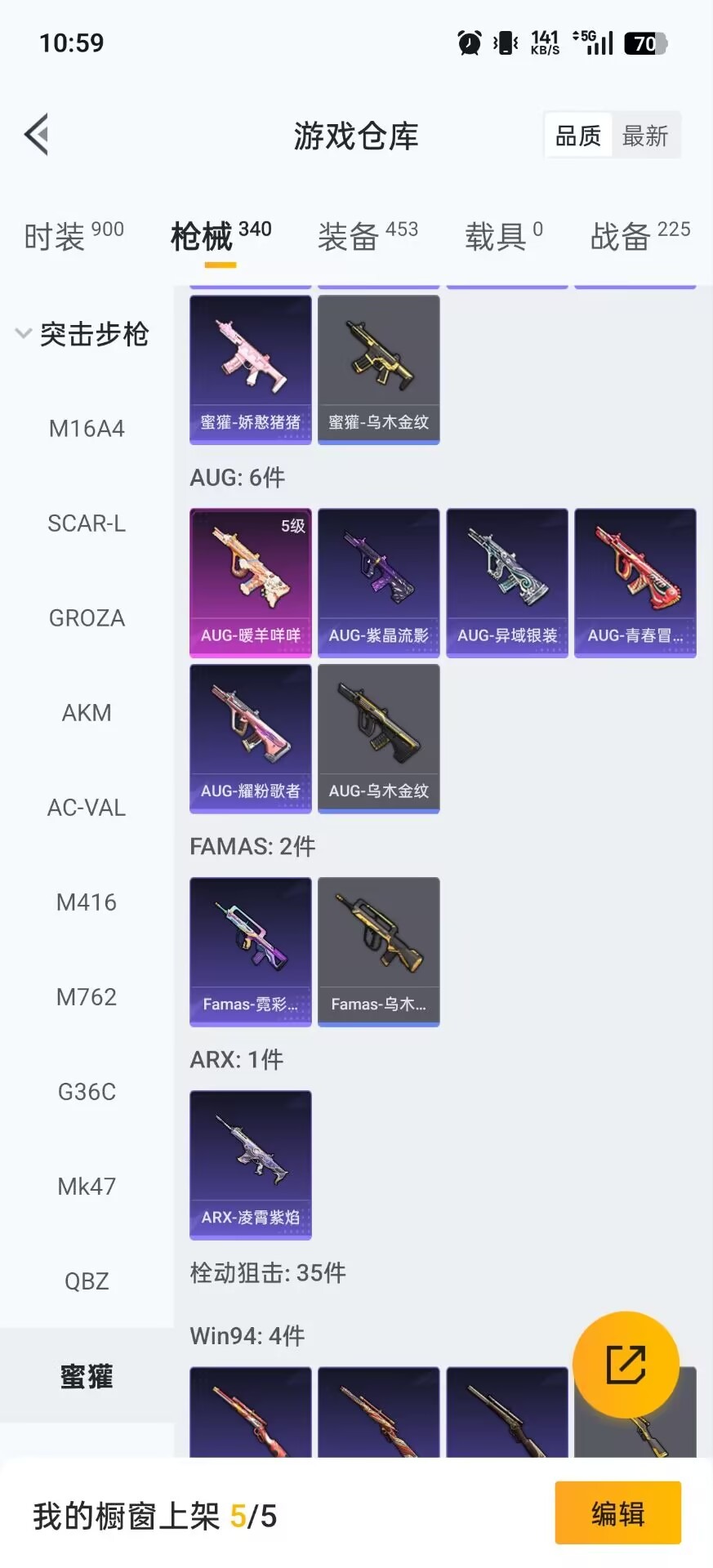Viewport: 713px width, 1568px height.
Task: Collapse the 突击步枪 category
Action: (x=23, y=333)
